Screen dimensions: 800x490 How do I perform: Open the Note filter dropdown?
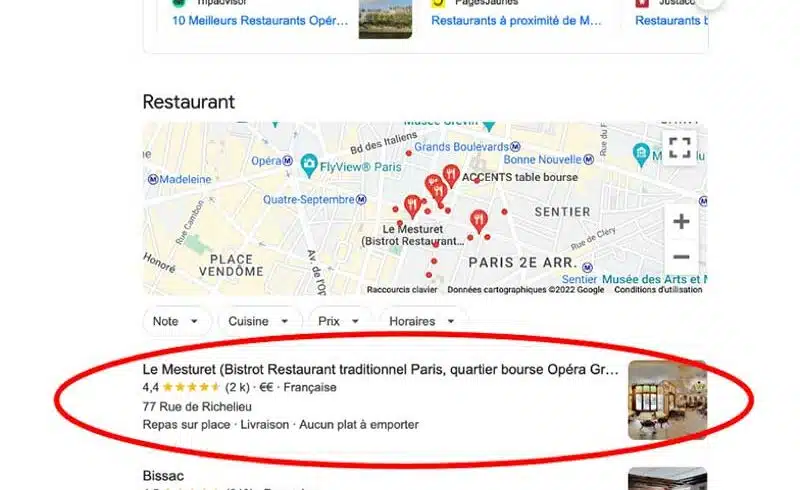pos(177,321)
